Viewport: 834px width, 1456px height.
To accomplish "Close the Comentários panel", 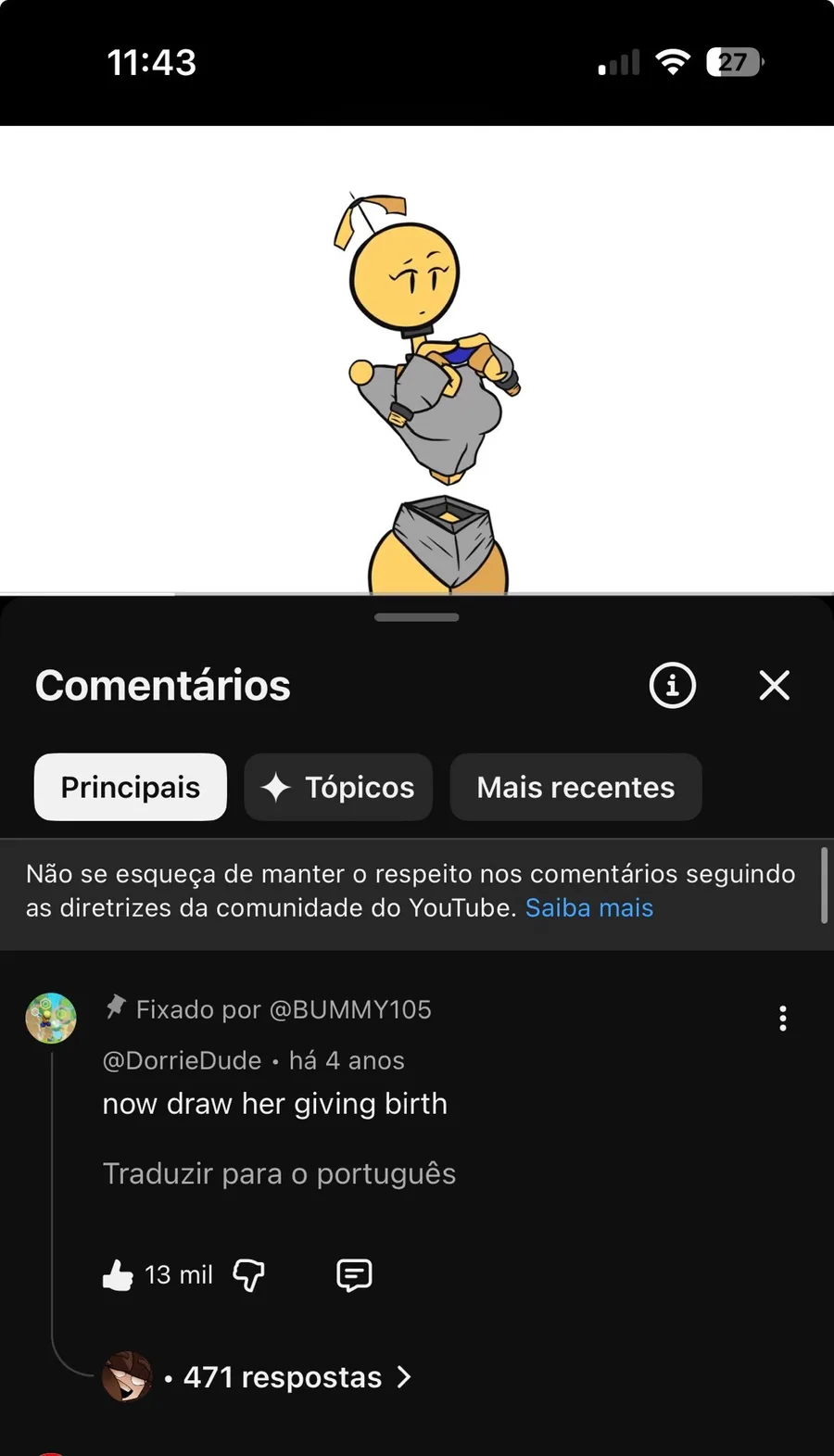I will [774, 686].
